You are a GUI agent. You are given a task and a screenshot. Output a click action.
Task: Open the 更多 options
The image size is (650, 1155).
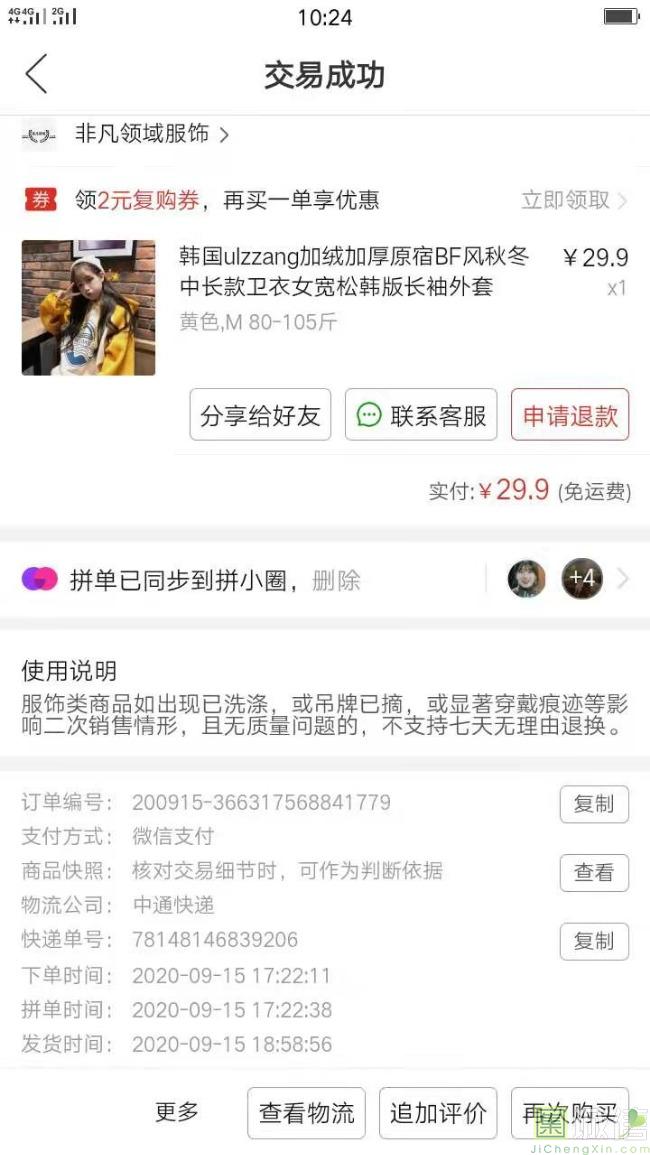coord(177,1112)
